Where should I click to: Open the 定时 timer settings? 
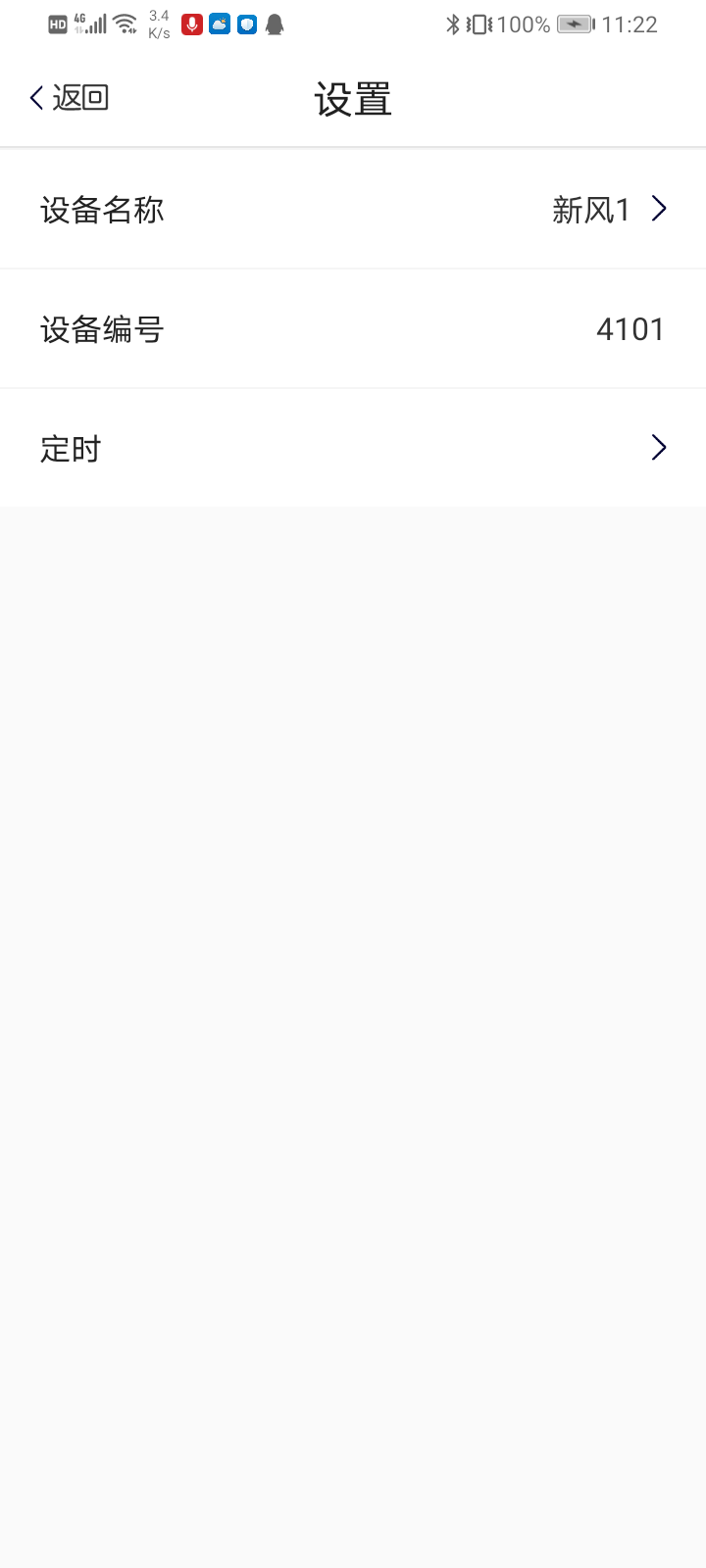point(353,449)
